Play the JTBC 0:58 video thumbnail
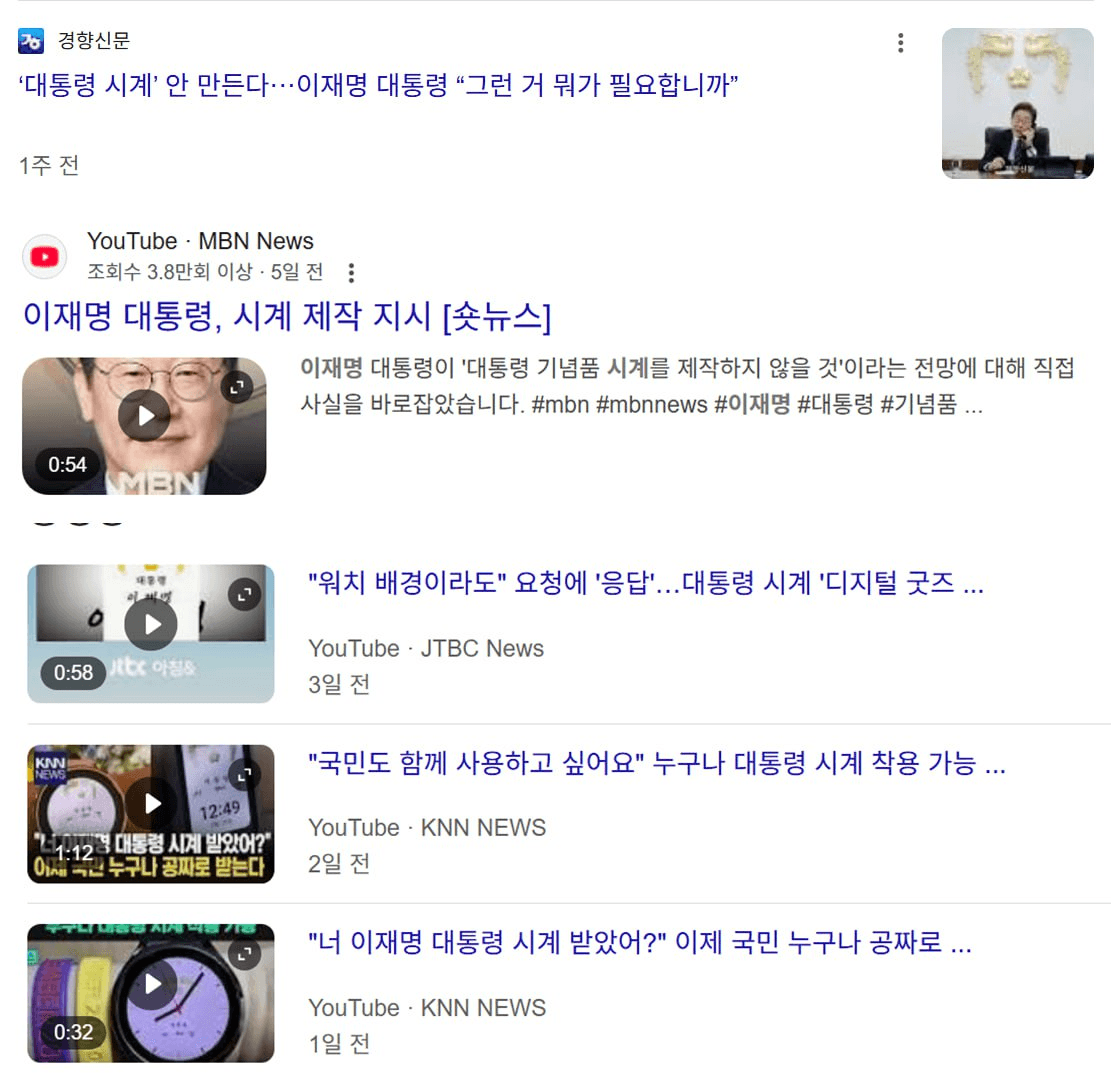Screen dimensions: 1111x1086 [151, 625]
